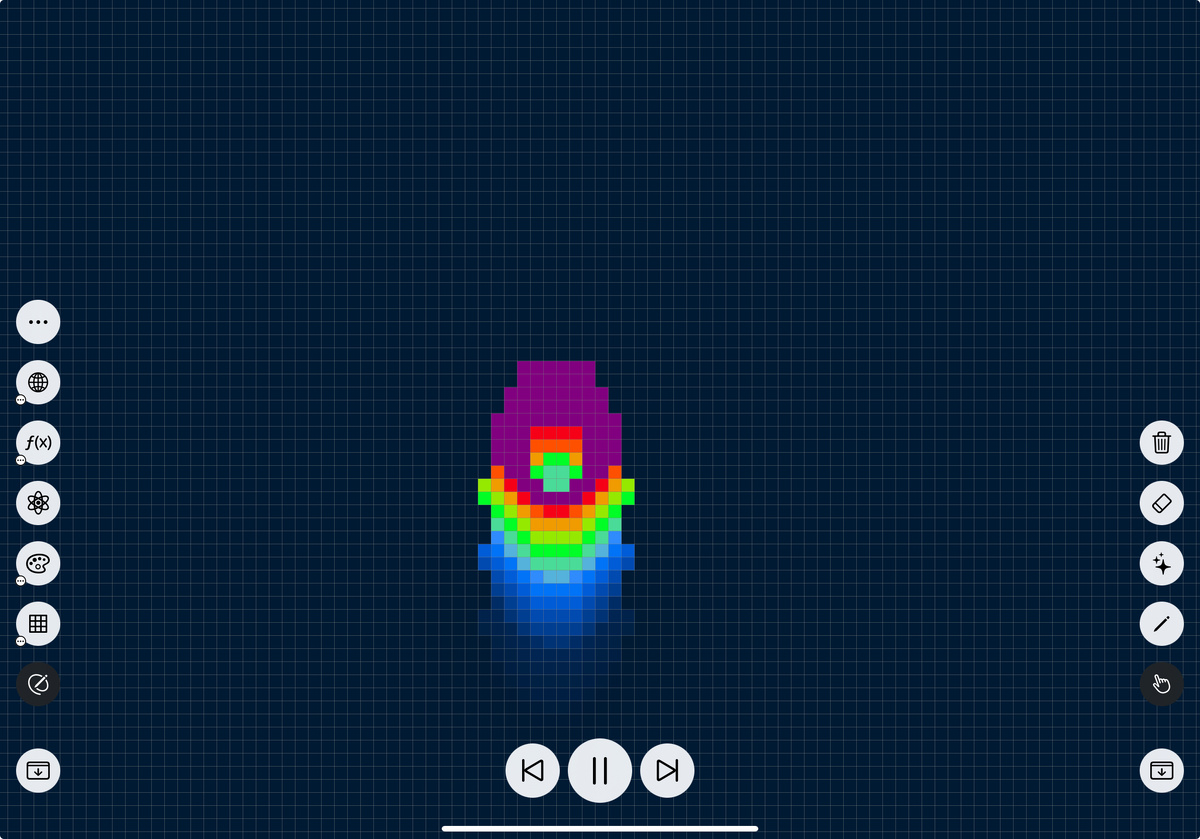Tap the dark circular edit button
Viewport: 1200px width, 839px height.
[x=38, y=684]
